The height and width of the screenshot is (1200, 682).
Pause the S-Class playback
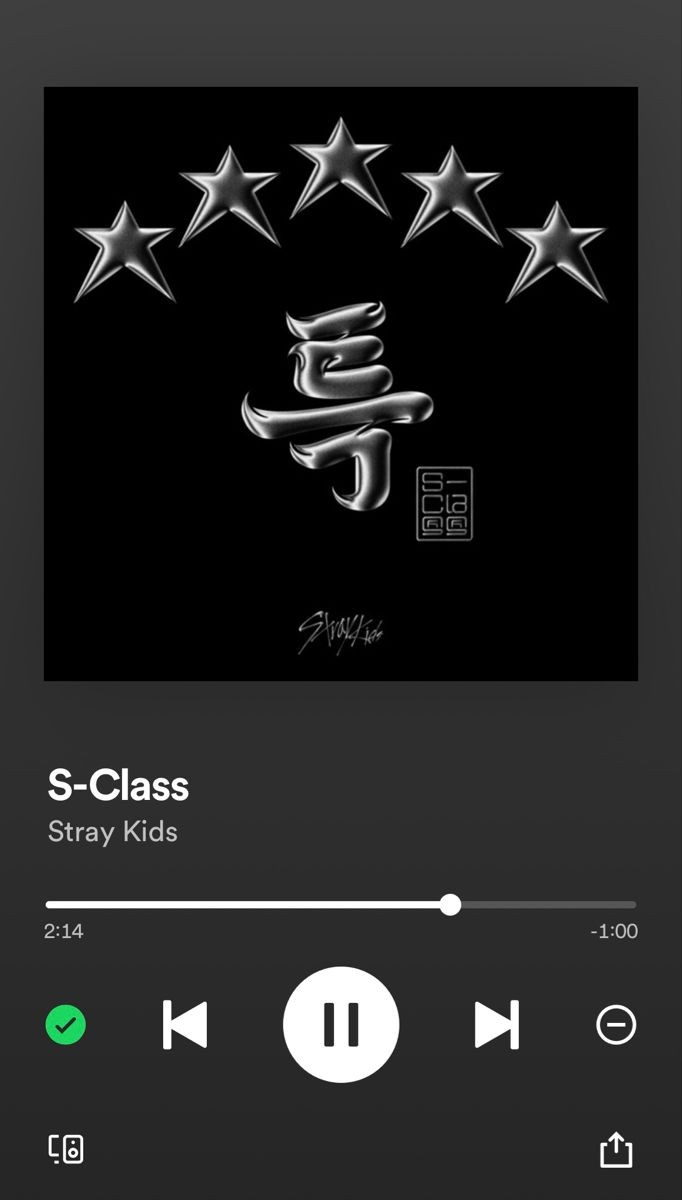(341, 1025)
